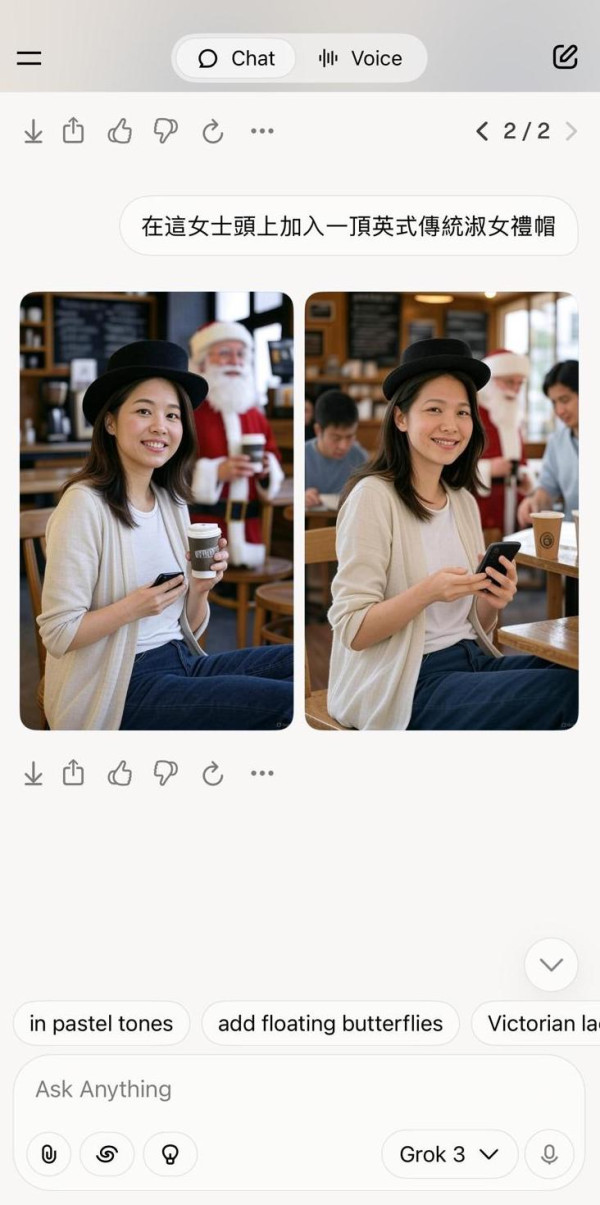600x1205 pixels.
Task: Start voice input with the microphone
Action: point(549,1154)
